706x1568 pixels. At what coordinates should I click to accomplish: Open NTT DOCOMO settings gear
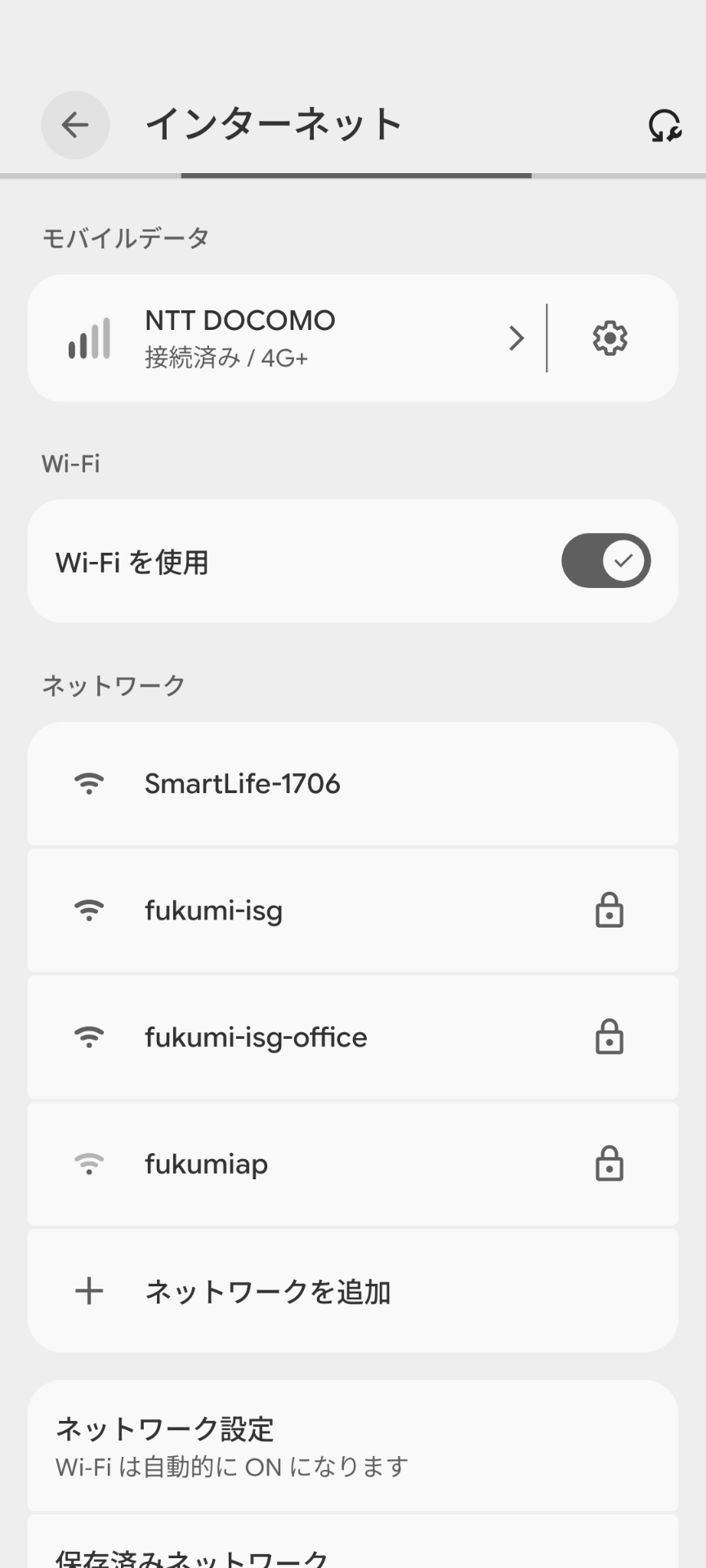click(610, 338)
